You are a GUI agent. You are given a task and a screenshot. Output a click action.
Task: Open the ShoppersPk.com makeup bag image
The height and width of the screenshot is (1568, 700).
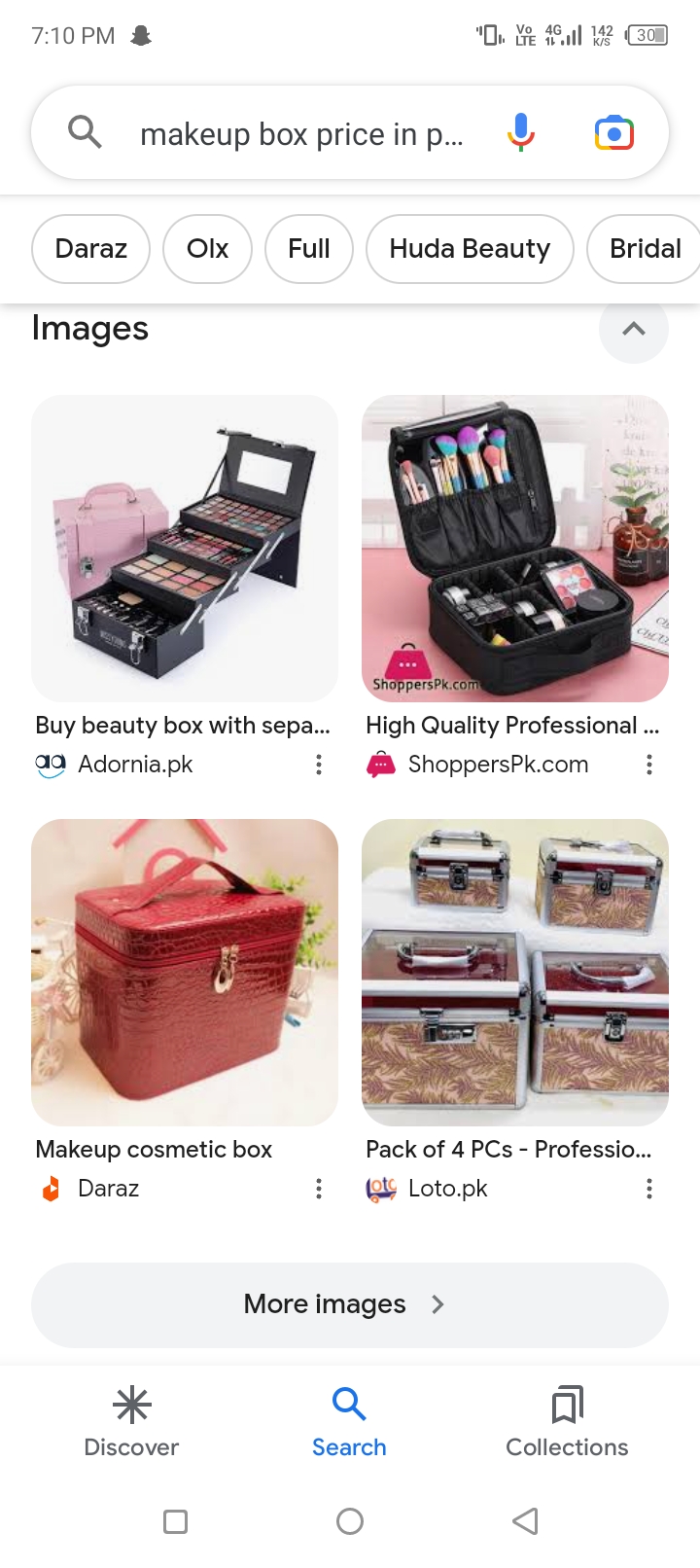pyautogui.click(x=515, y=548)
